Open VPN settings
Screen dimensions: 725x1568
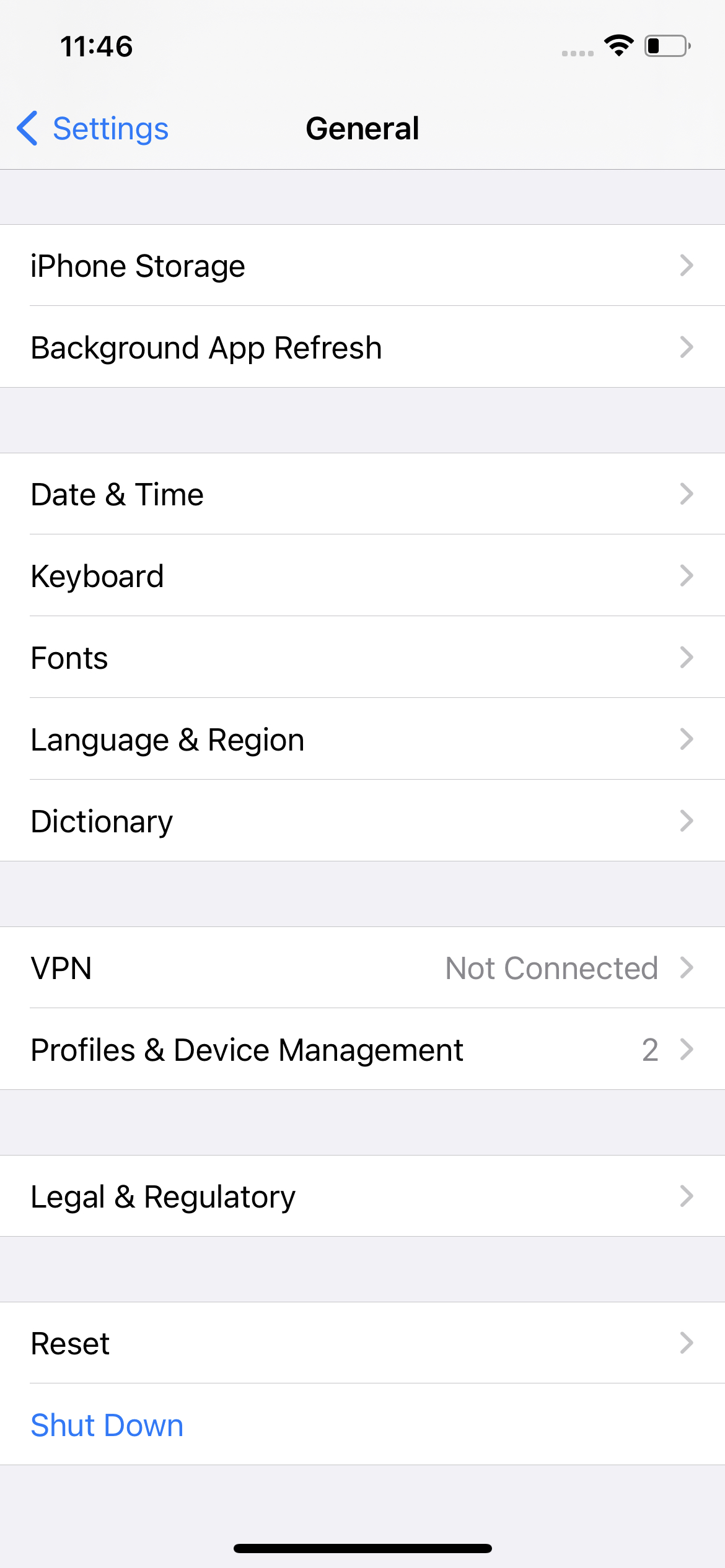tap(362, 967)
